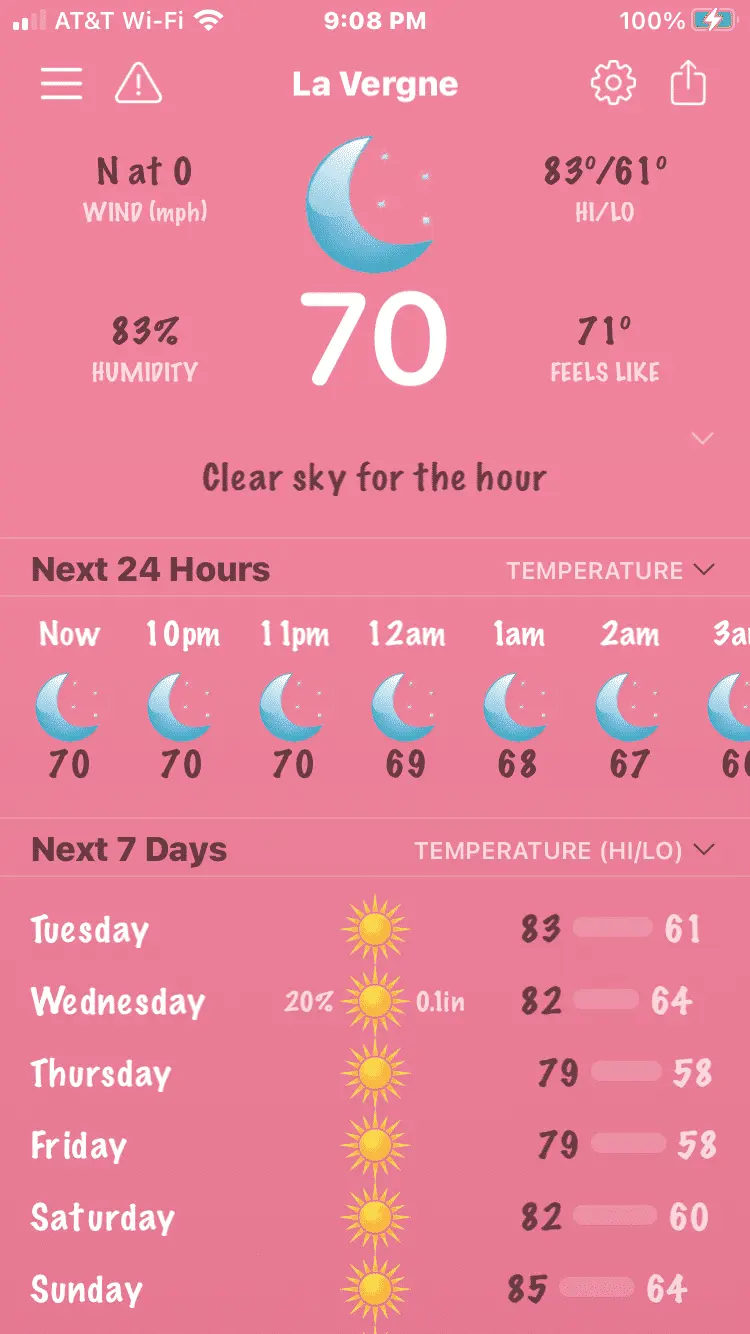The width and height of the screenshot is (750, 1334).
Task: Expand current conditions details chevron
Action: (703, 438)
